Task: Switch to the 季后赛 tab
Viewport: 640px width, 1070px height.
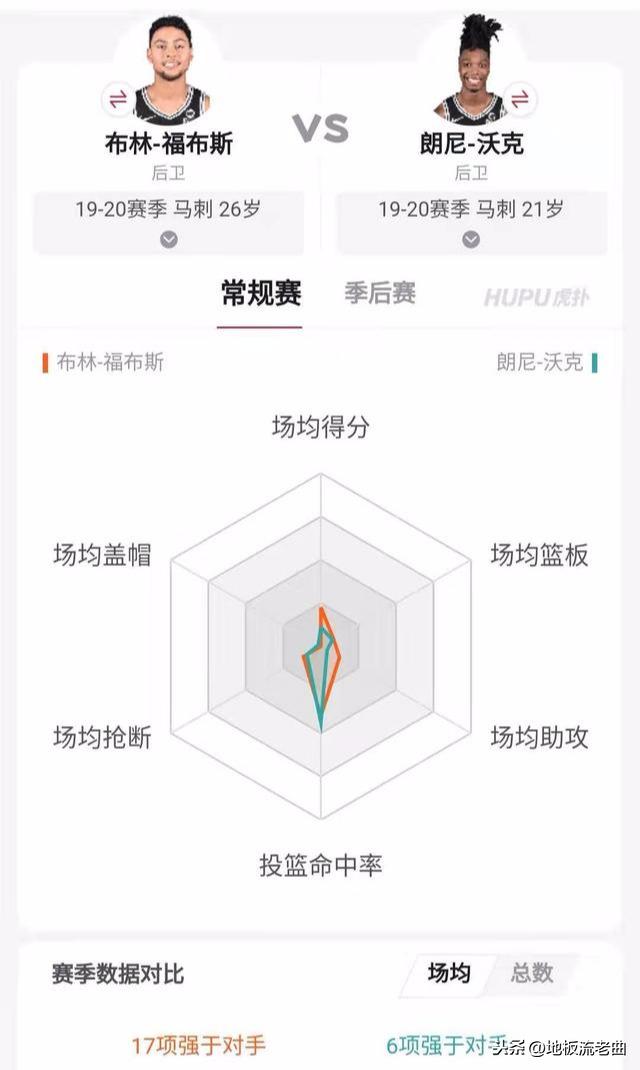Action: (x=380, y=294)
